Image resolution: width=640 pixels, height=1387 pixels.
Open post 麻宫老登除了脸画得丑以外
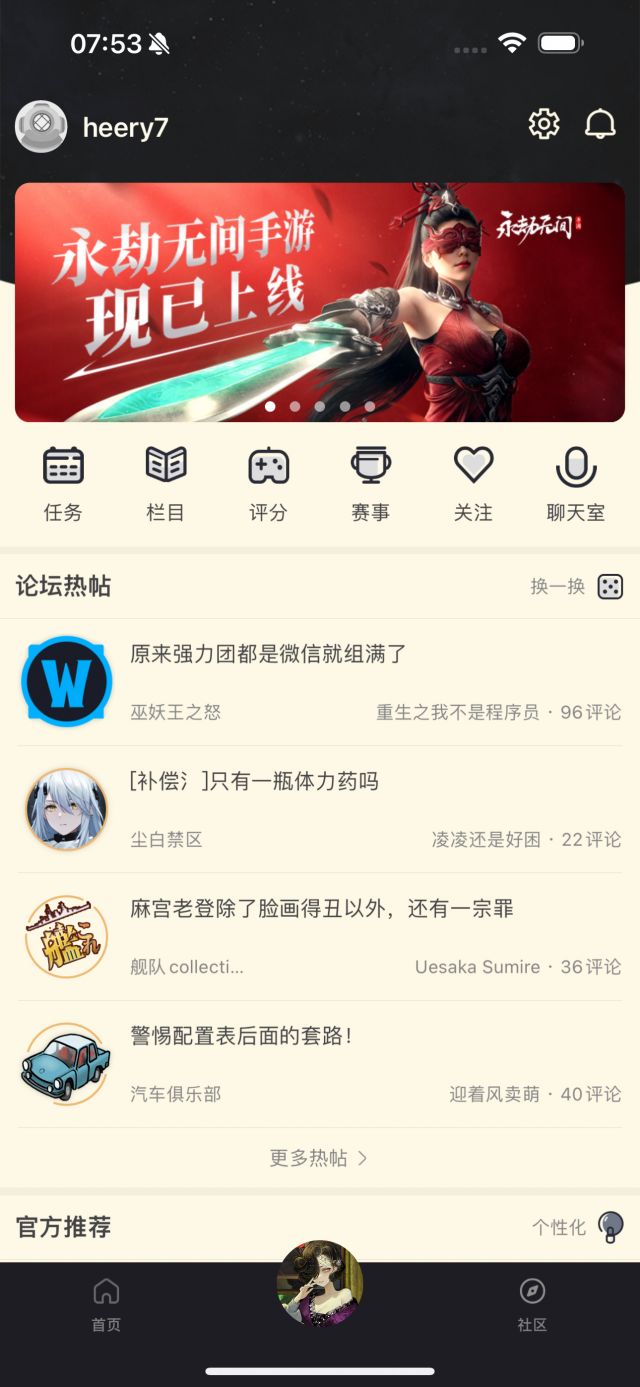point(322,909)
